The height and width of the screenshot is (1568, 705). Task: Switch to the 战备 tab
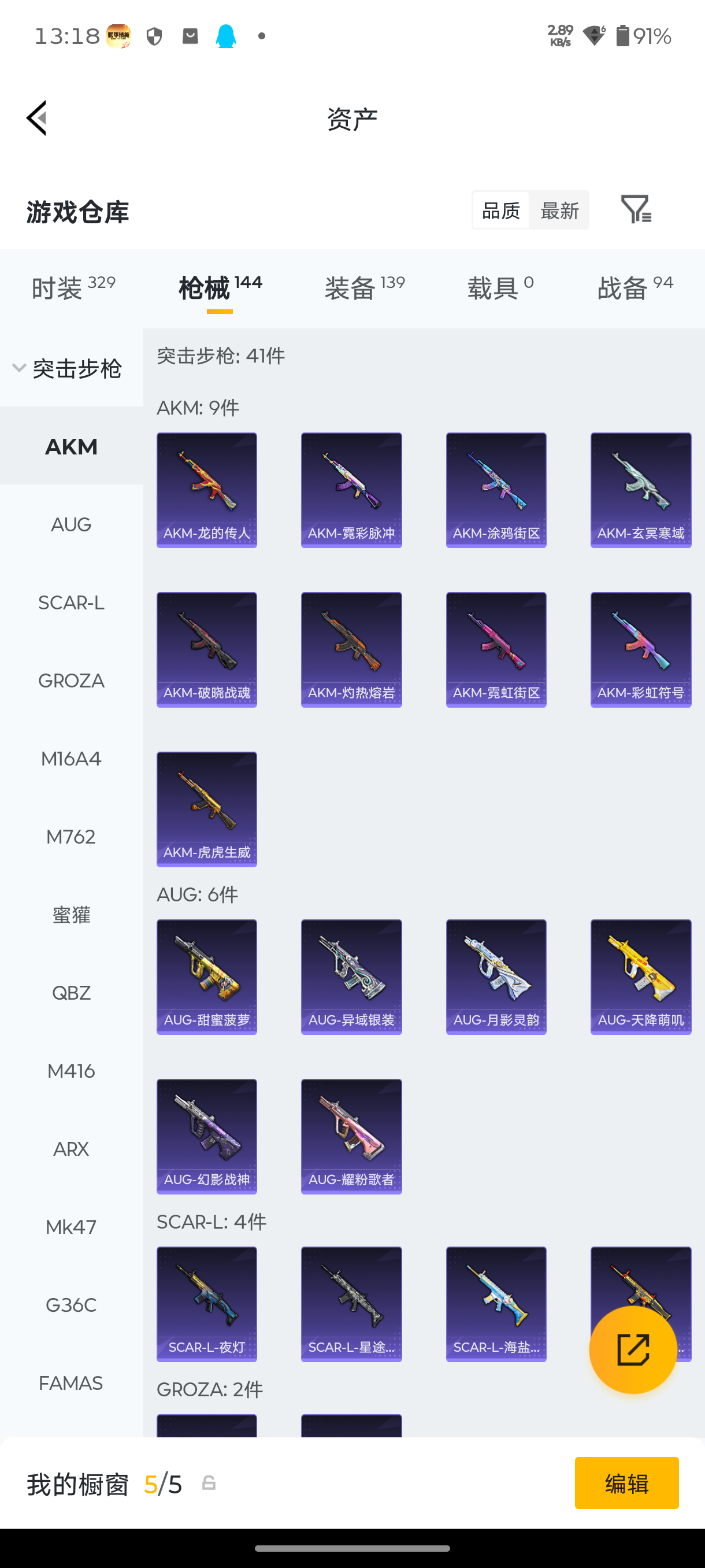click(634, 288)
